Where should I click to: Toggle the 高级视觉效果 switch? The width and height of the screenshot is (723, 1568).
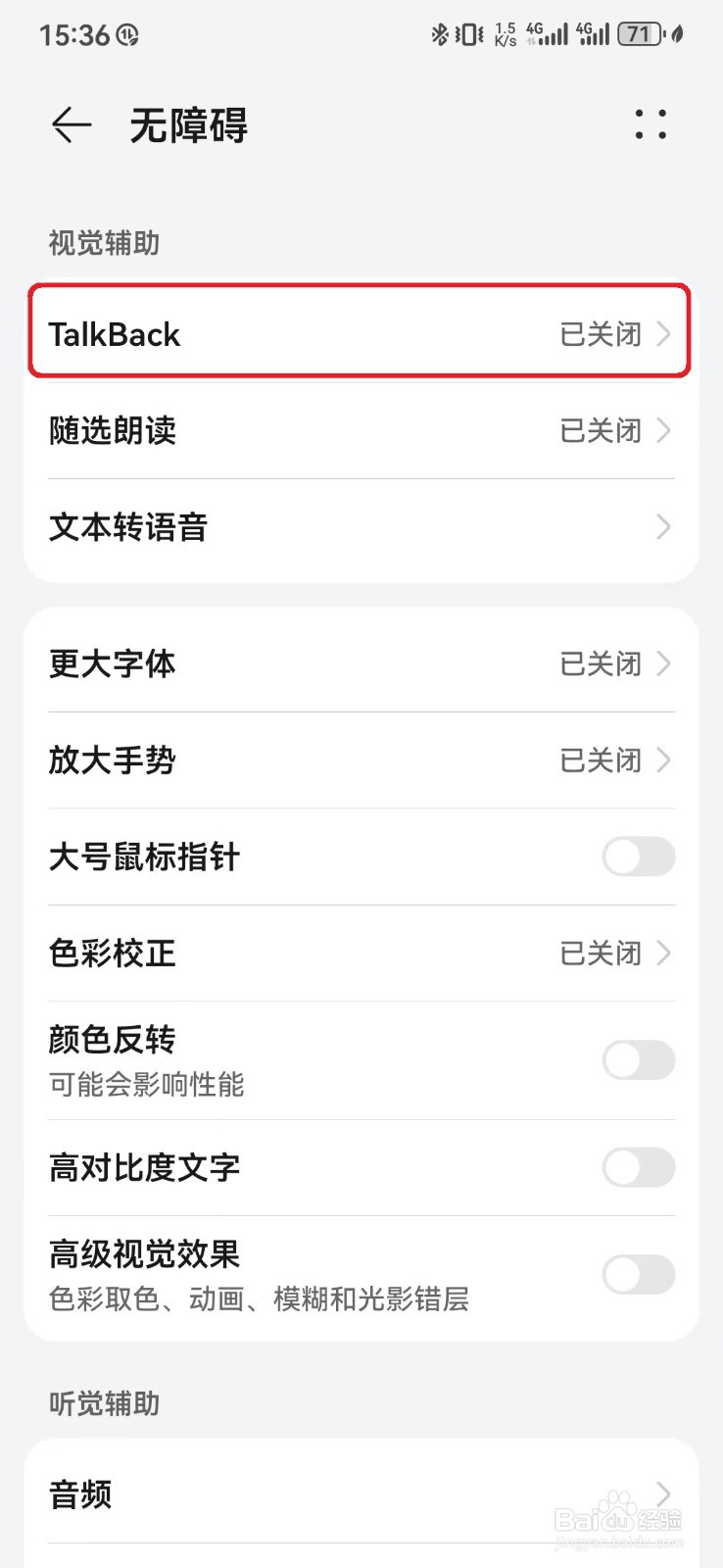(x=637, y=1275)
